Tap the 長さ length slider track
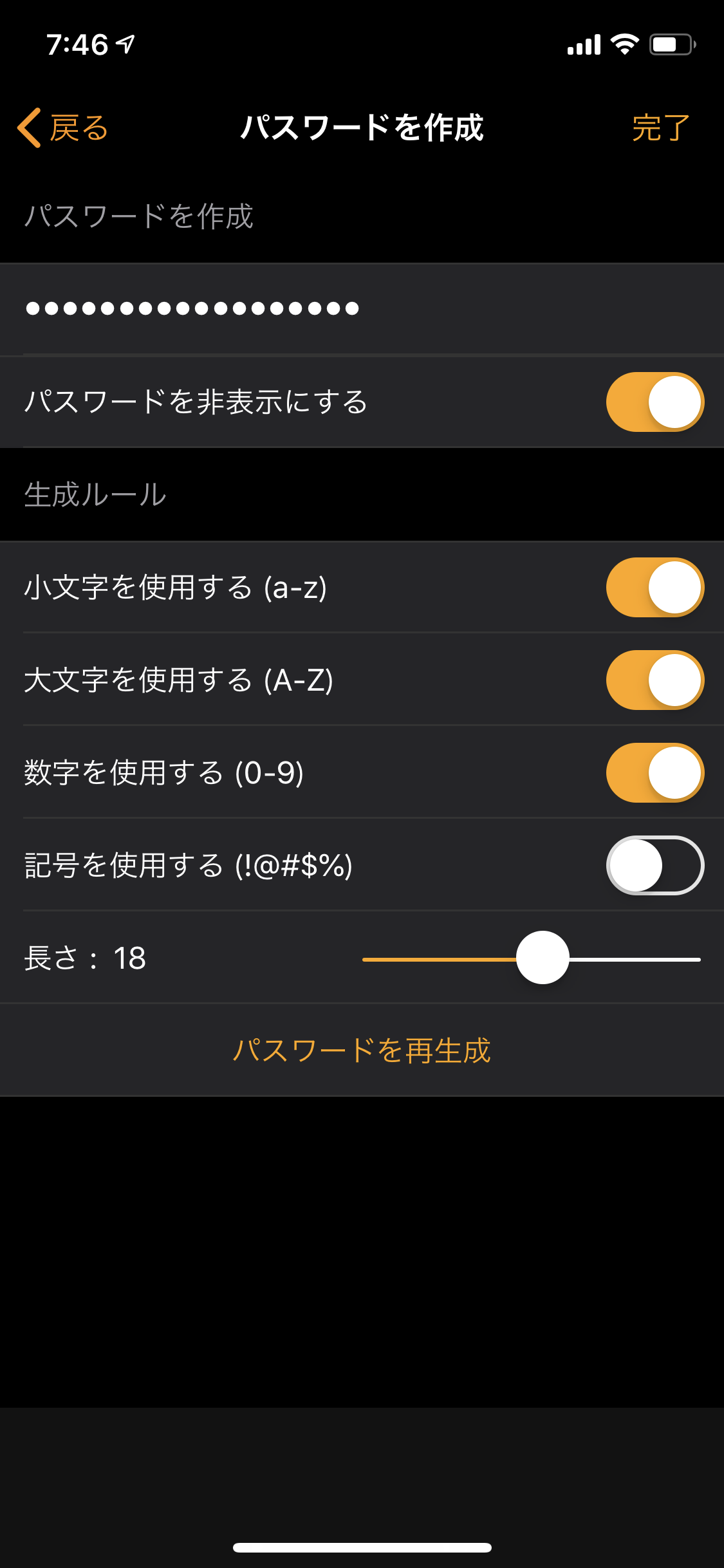The height and width of the screenshot is (1568, 724). (531, 958)
